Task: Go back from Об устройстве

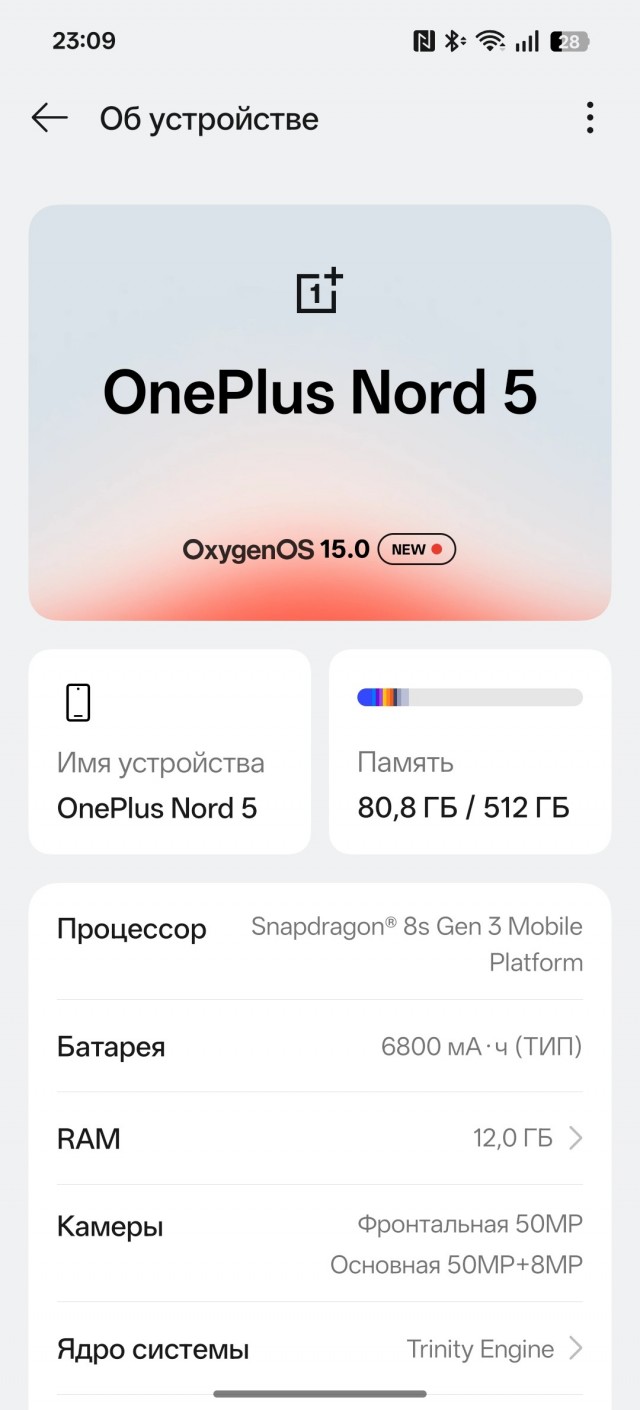Action: (x=49, y=118)
